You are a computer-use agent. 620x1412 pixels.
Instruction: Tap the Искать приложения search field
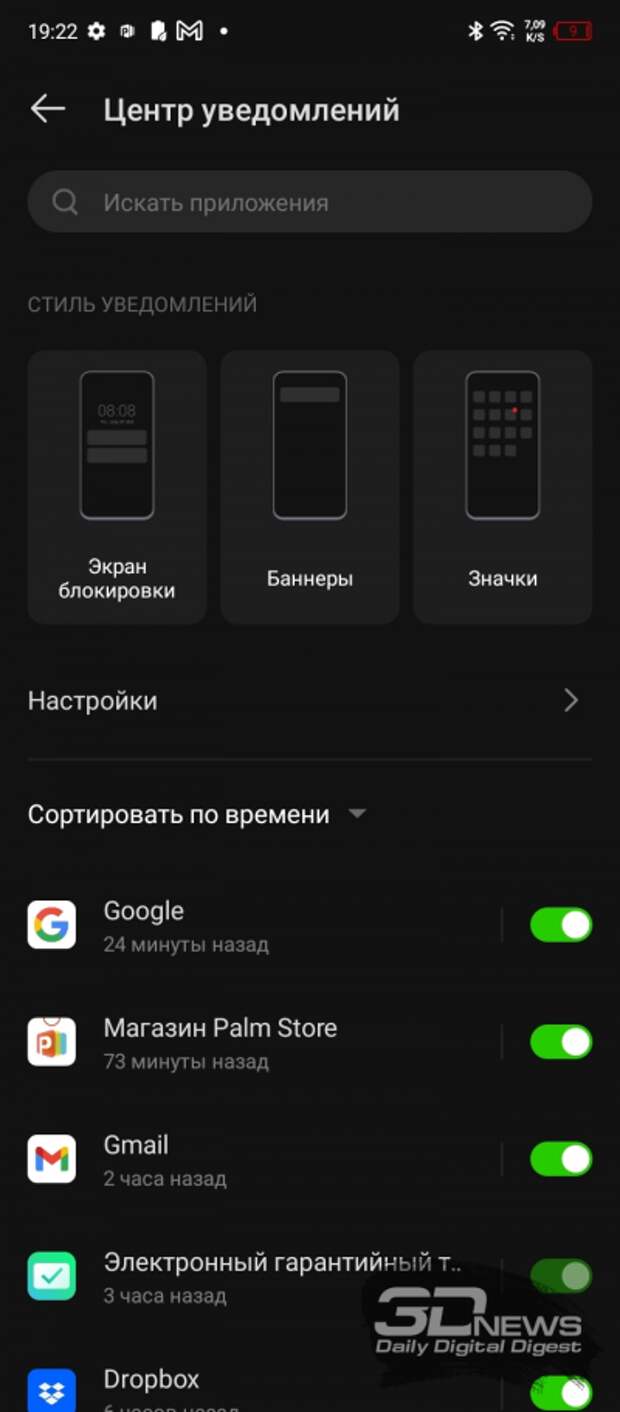point(310,202)
